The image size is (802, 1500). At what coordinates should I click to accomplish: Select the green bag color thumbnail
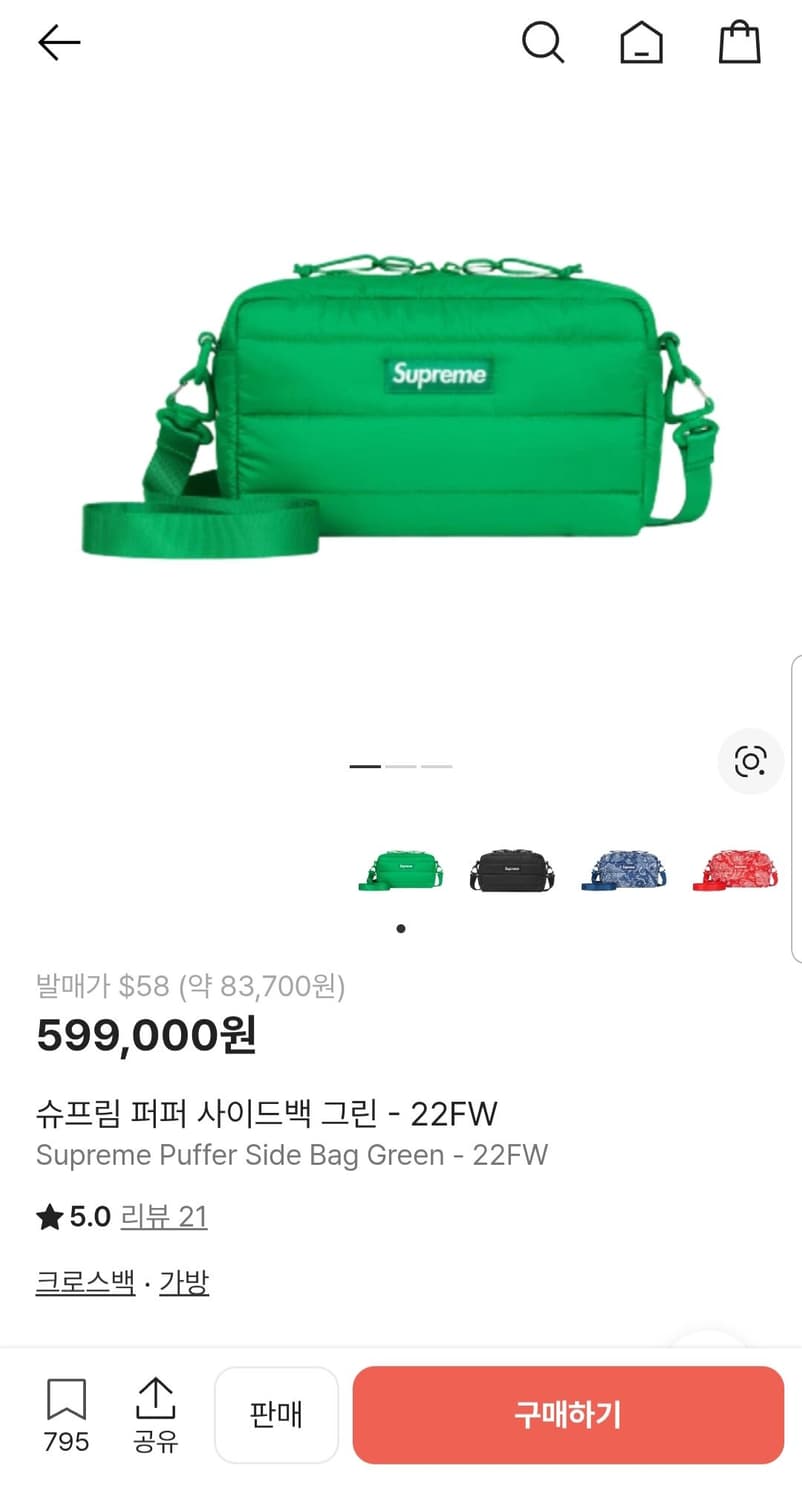point(400,868)
